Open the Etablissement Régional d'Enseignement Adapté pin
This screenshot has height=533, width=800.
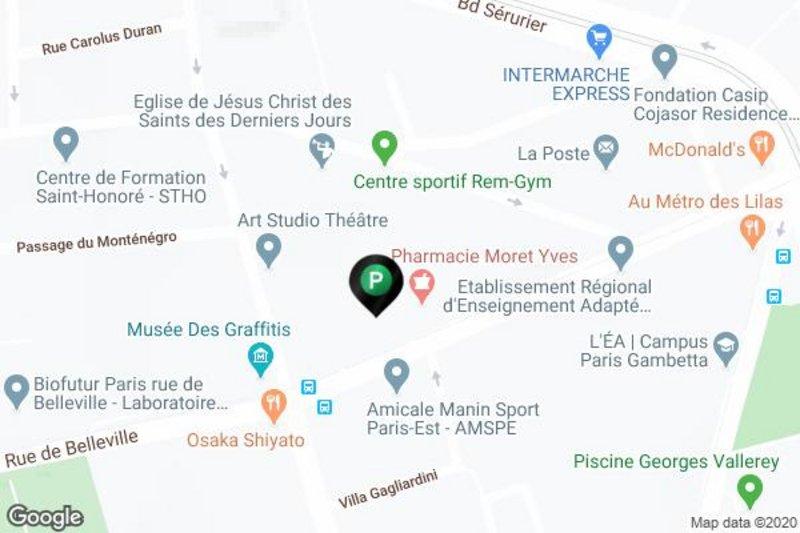coord(621,250)
